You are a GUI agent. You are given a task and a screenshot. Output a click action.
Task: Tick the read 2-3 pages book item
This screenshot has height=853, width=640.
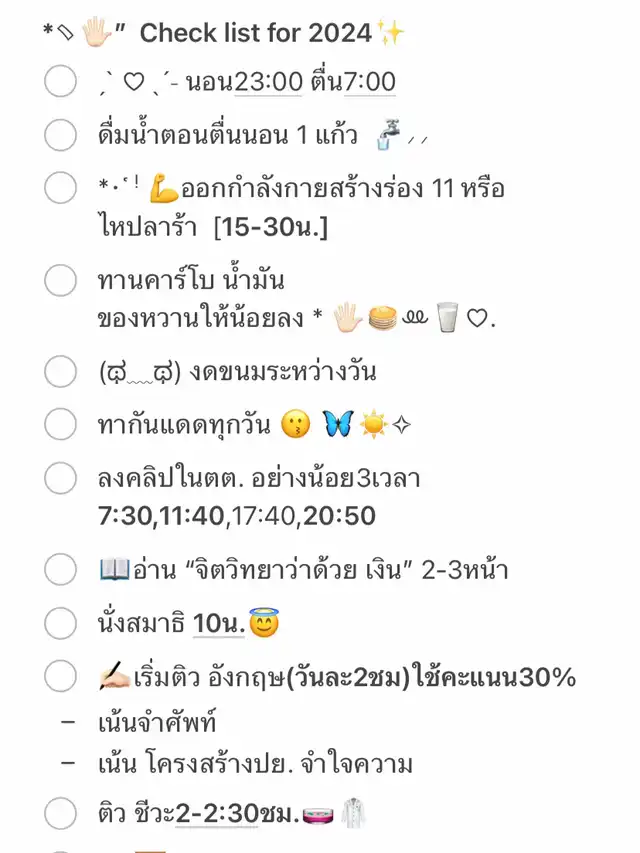(x=61, y=570)
